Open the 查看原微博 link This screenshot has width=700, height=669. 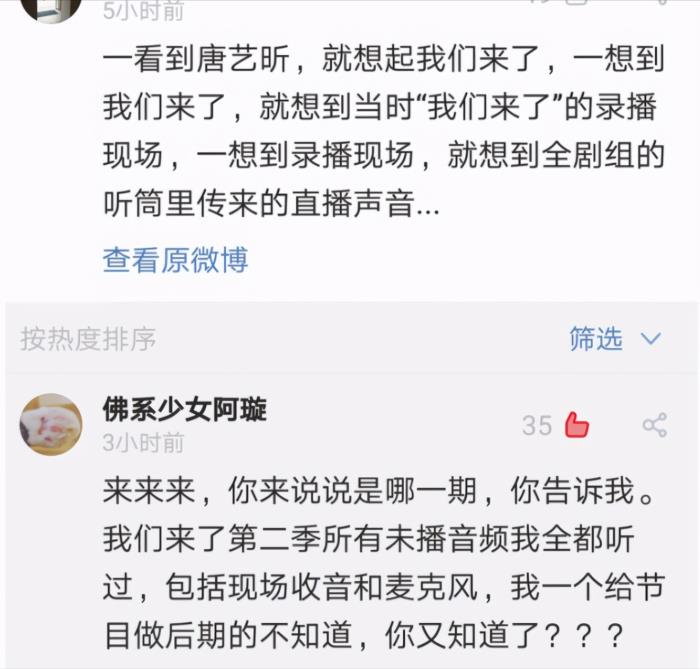tap(175, 260)
